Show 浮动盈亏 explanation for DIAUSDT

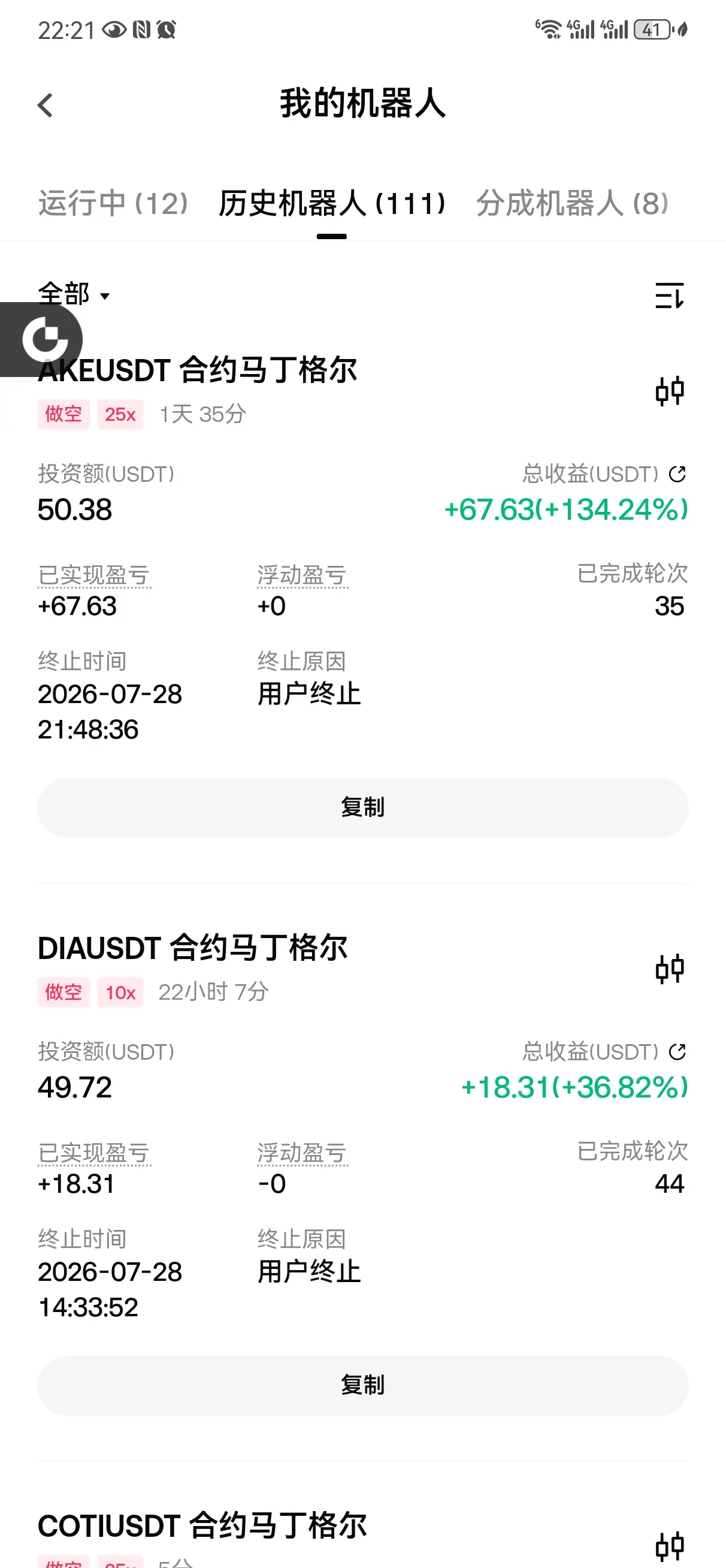tap(302, 1153)
